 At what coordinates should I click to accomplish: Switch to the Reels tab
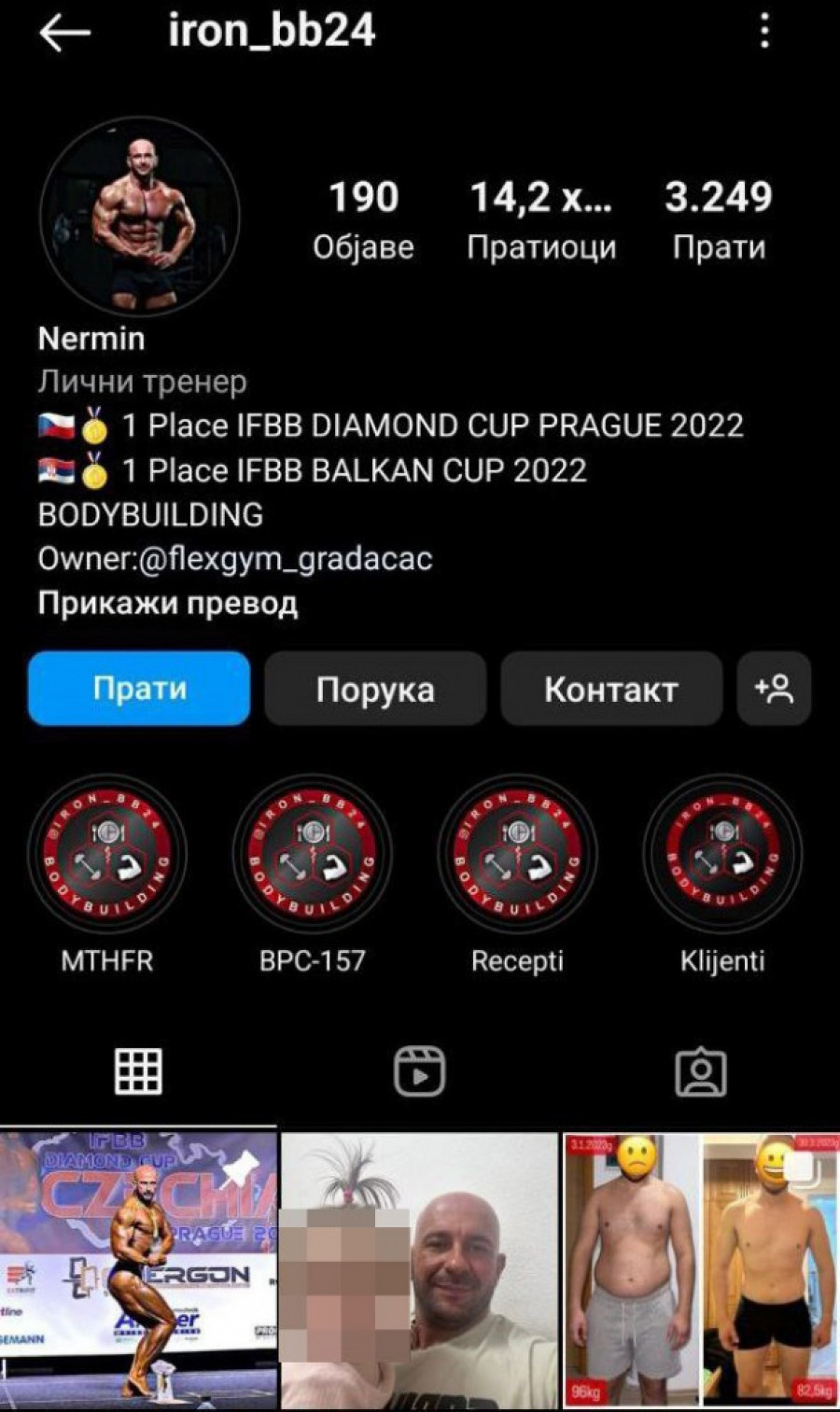coord(419,1071)
